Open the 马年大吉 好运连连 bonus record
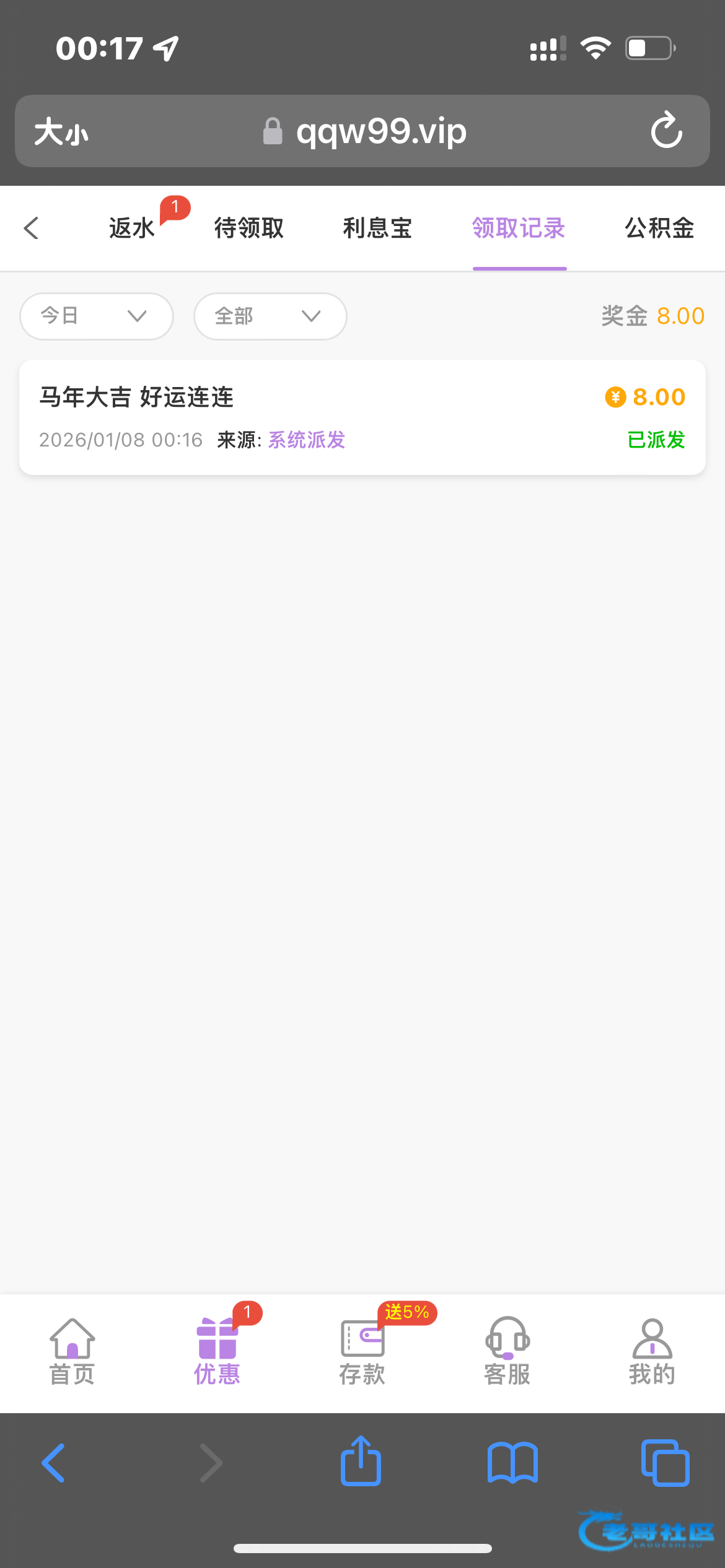 coord(362,417)
